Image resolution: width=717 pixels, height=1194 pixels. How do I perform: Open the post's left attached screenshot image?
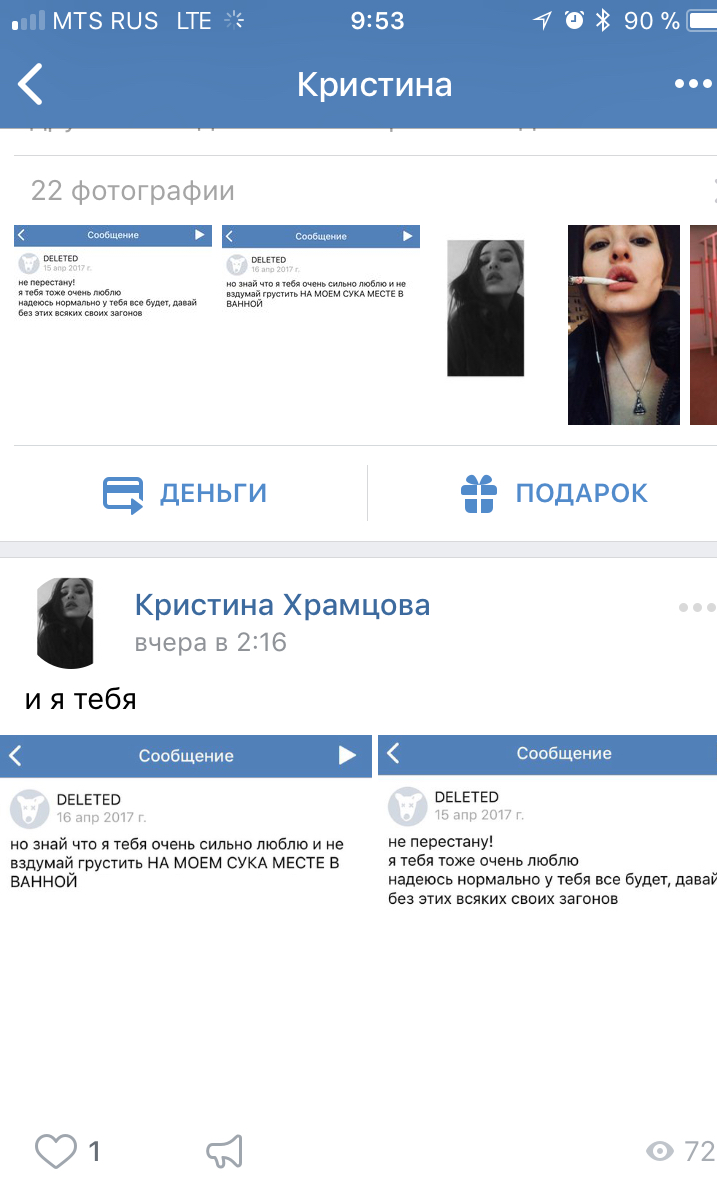186,815
